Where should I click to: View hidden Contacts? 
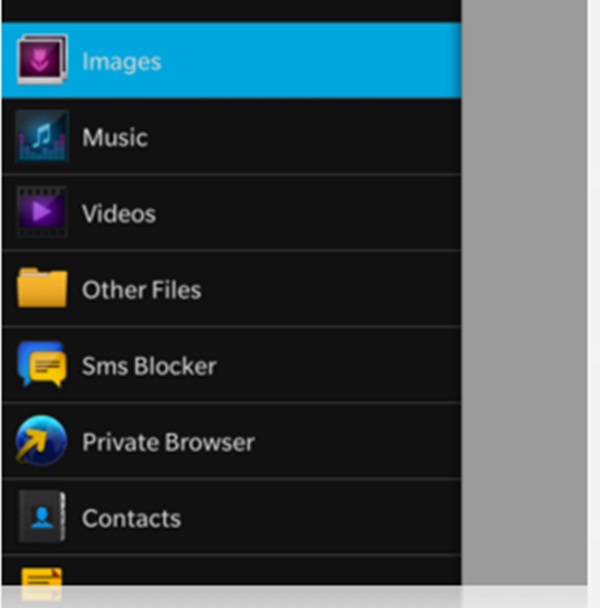point(230,517)
